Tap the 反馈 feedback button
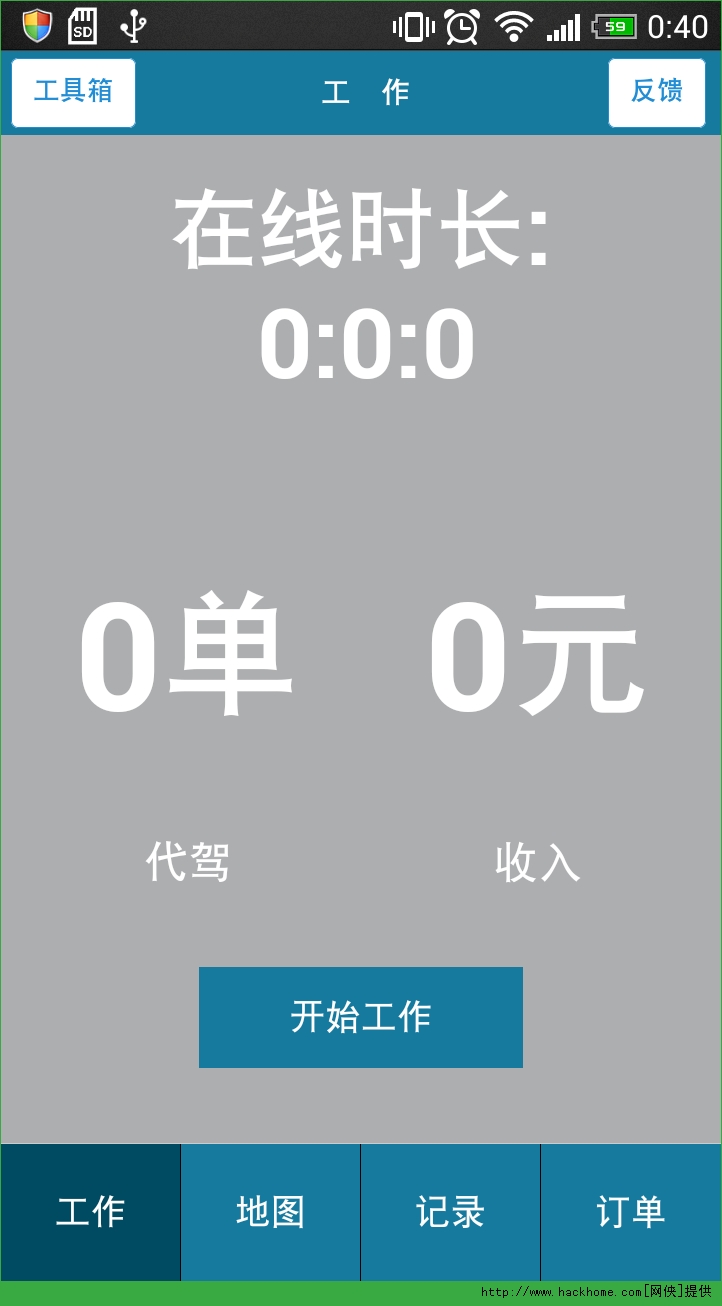The height and width of the screenshot is (1306, 722). click(656, 92)
